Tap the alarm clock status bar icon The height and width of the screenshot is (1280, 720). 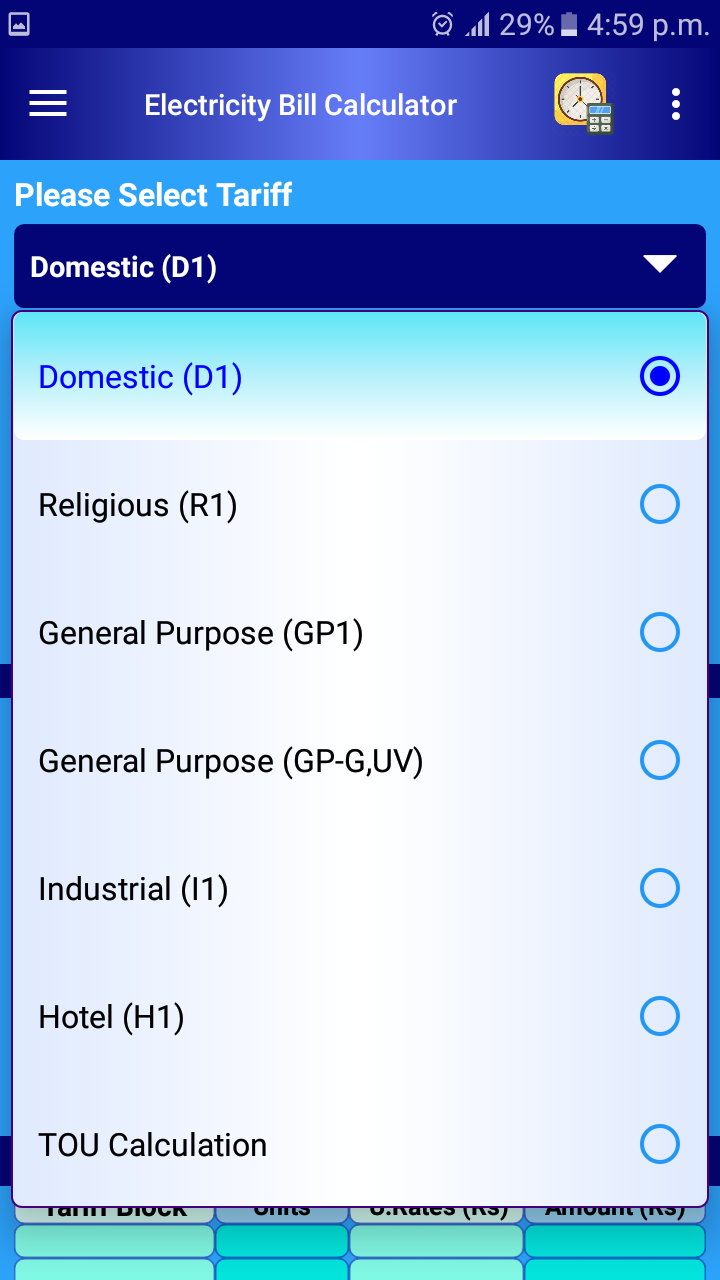[x=443, y=25]
